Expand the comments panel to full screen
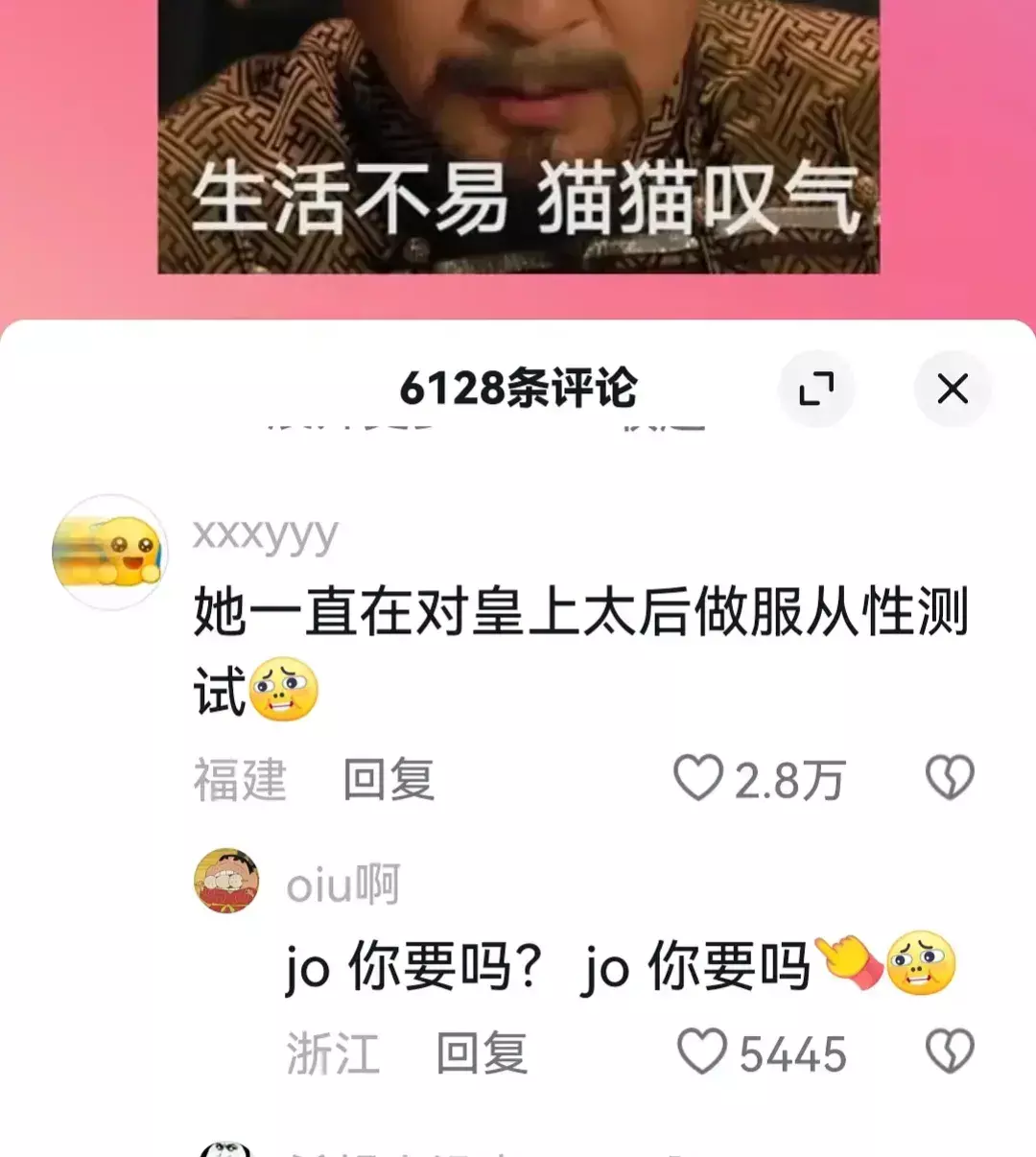1036x1157 pixels. pos(816,389)
